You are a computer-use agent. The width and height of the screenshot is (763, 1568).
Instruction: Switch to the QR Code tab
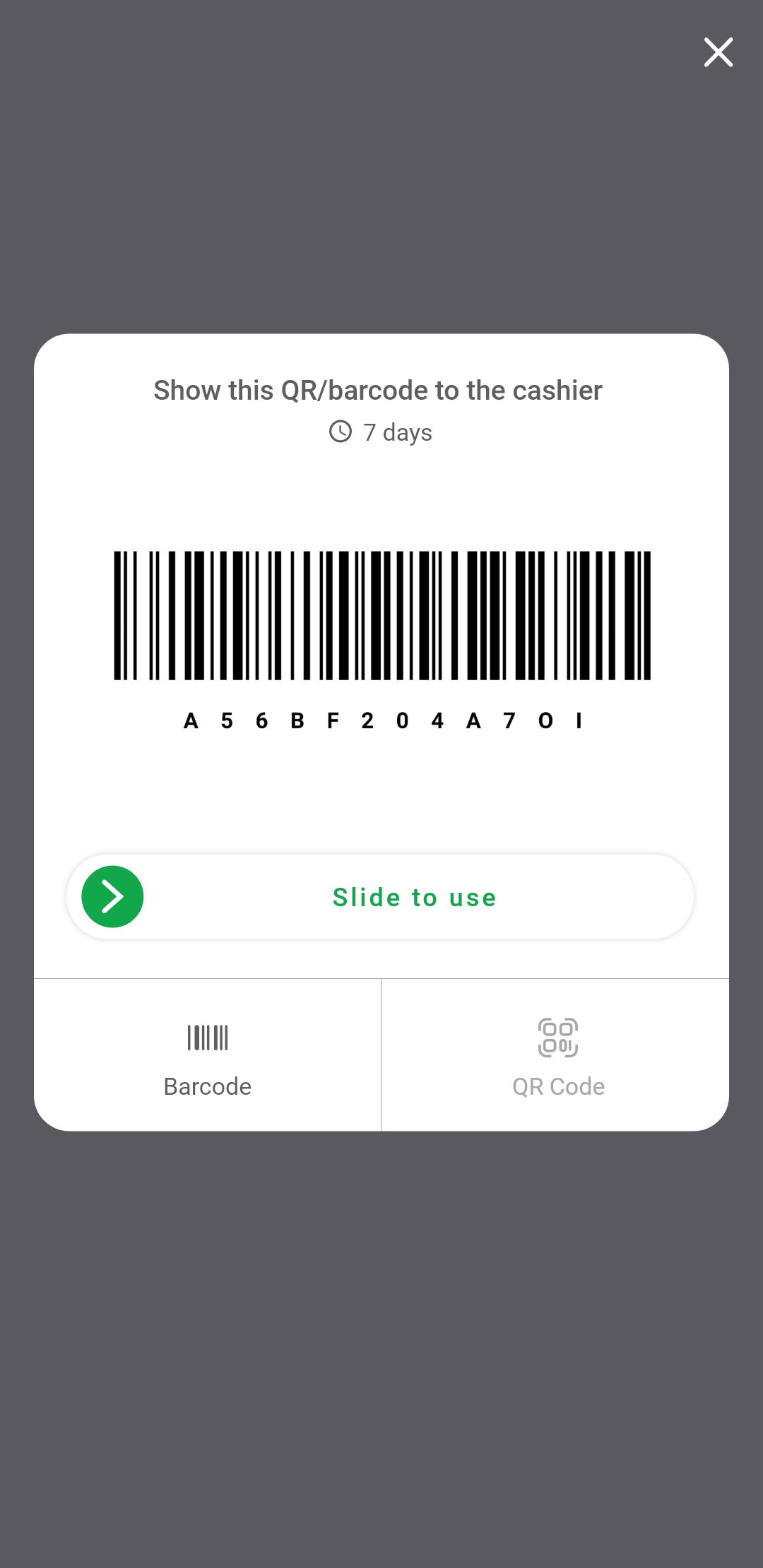[558, 1055]
